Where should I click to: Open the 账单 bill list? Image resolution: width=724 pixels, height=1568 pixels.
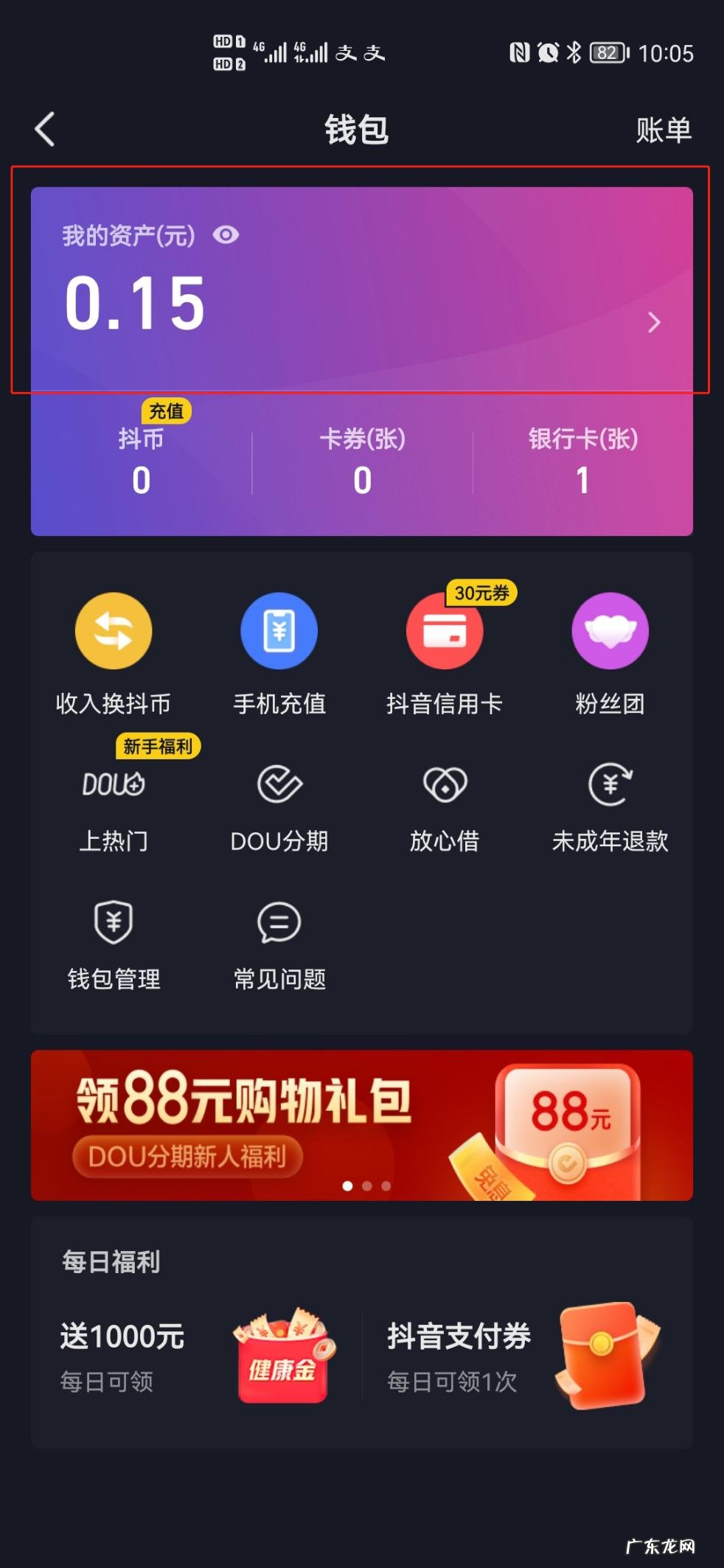pos(664,130)
